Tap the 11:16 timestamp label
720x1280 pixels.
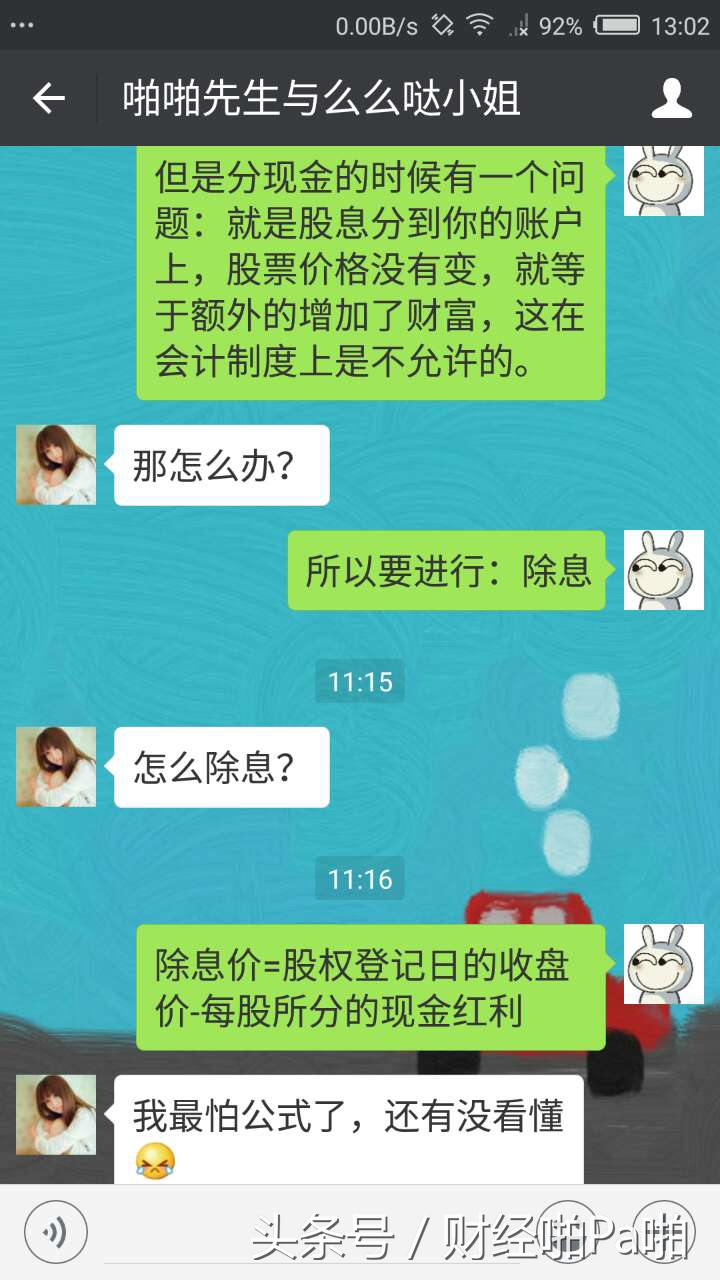click(359, 879)
